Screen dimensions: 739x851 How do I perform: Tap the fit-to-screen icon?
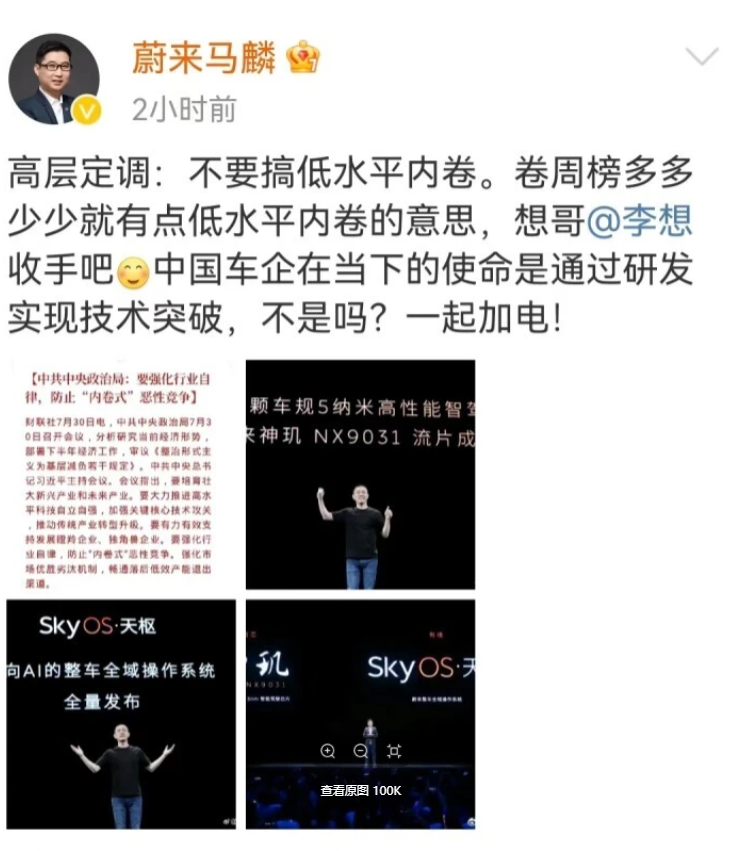[394, 751]
